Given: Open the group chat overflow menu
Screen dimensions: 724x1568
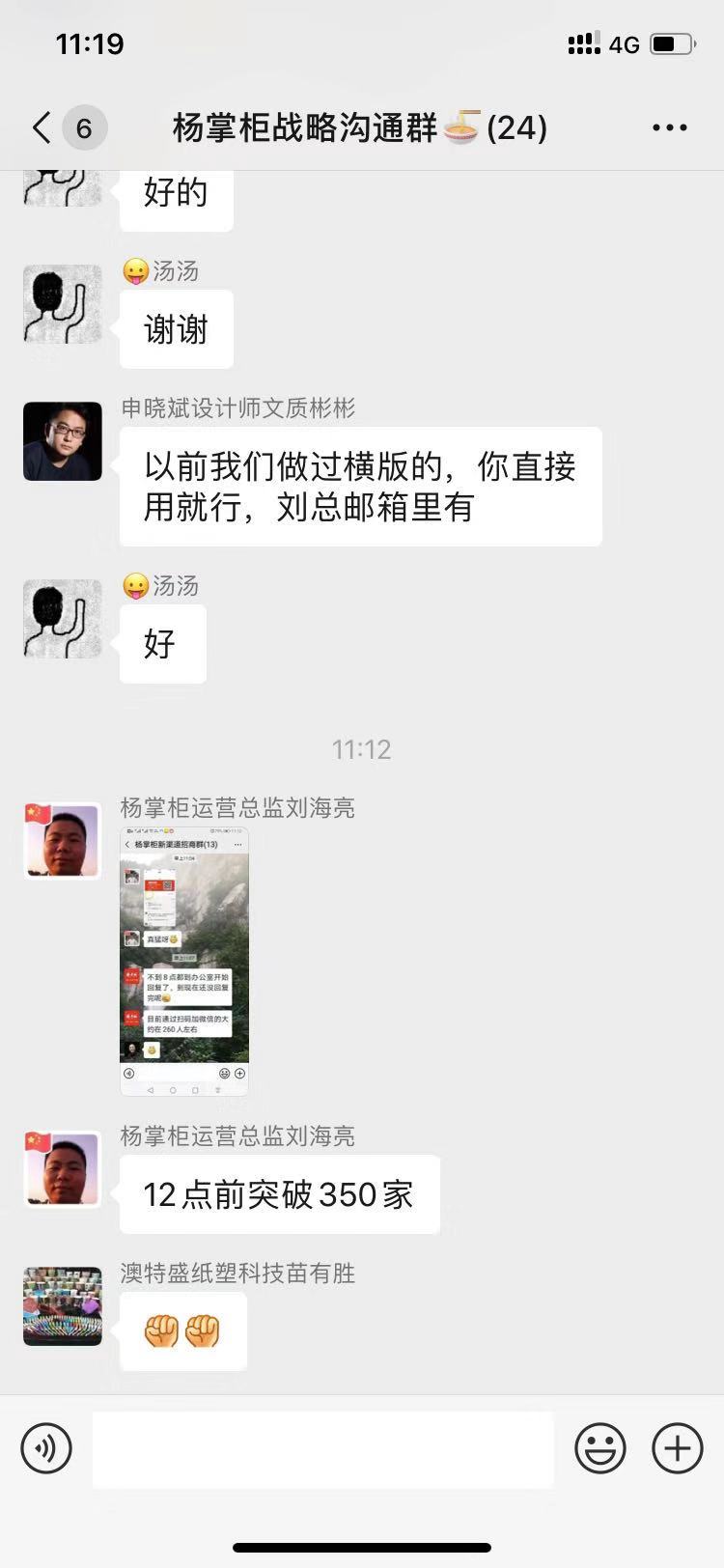Looking at the screenshot, I should pyautogui.click(x=669, y=127).
